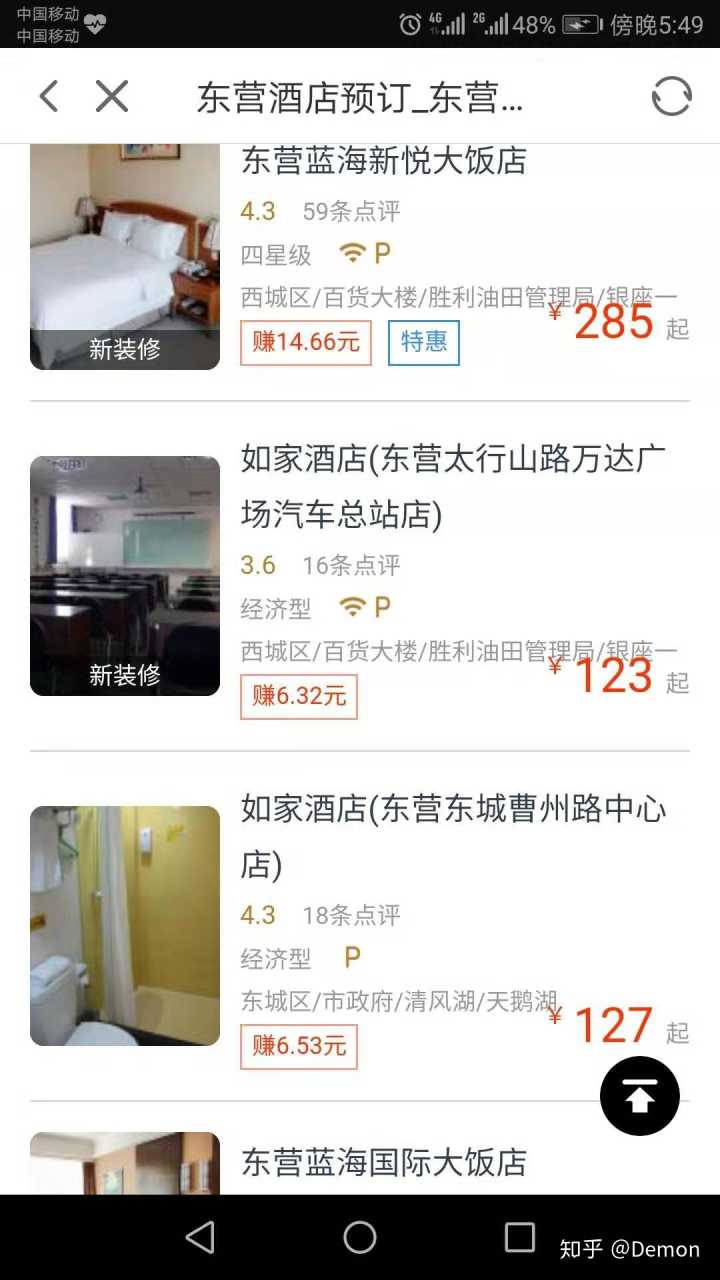Open 如家酒店 东城曹州路中心店 listing
Image resolution: width=720 pixels, height=1280 pixels.
[452, 836]
